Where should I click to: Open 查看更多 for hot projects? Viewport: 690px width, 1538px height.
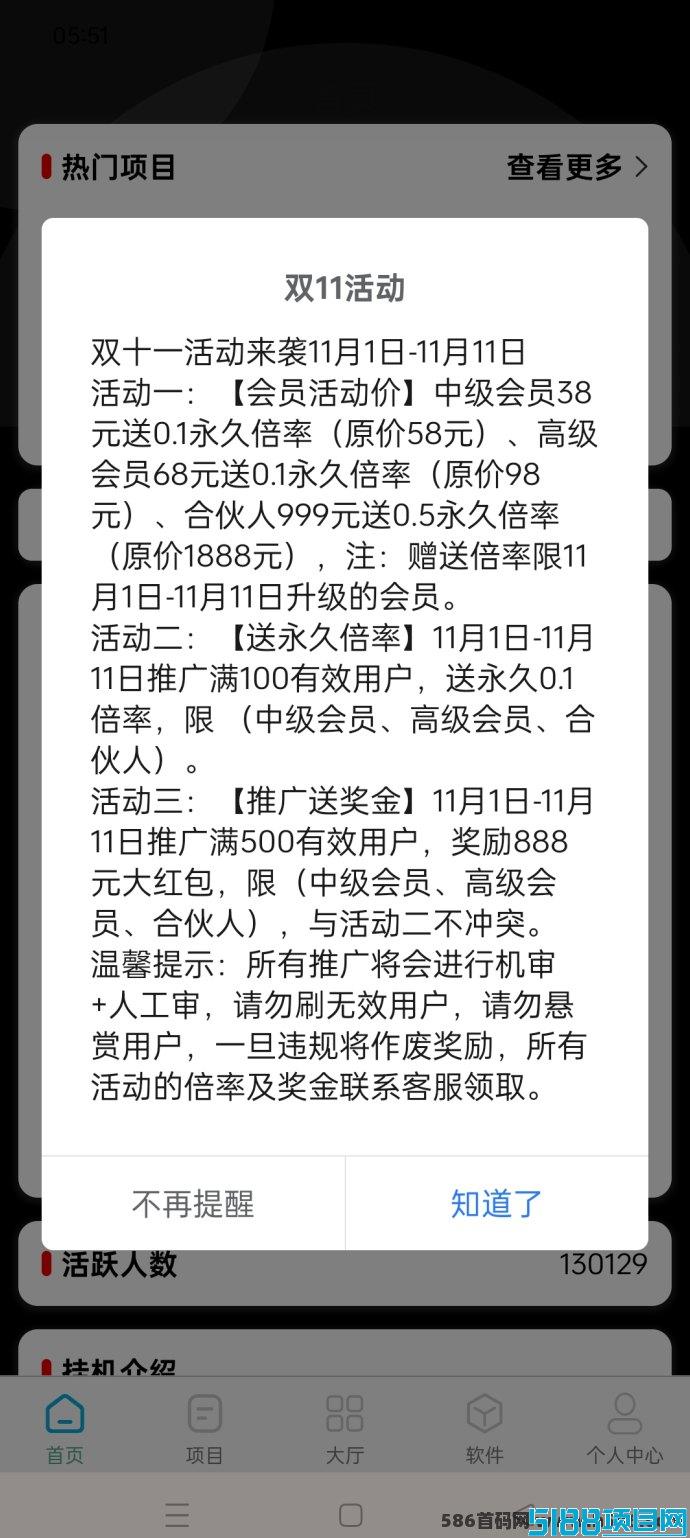click(x=577, y=167)
